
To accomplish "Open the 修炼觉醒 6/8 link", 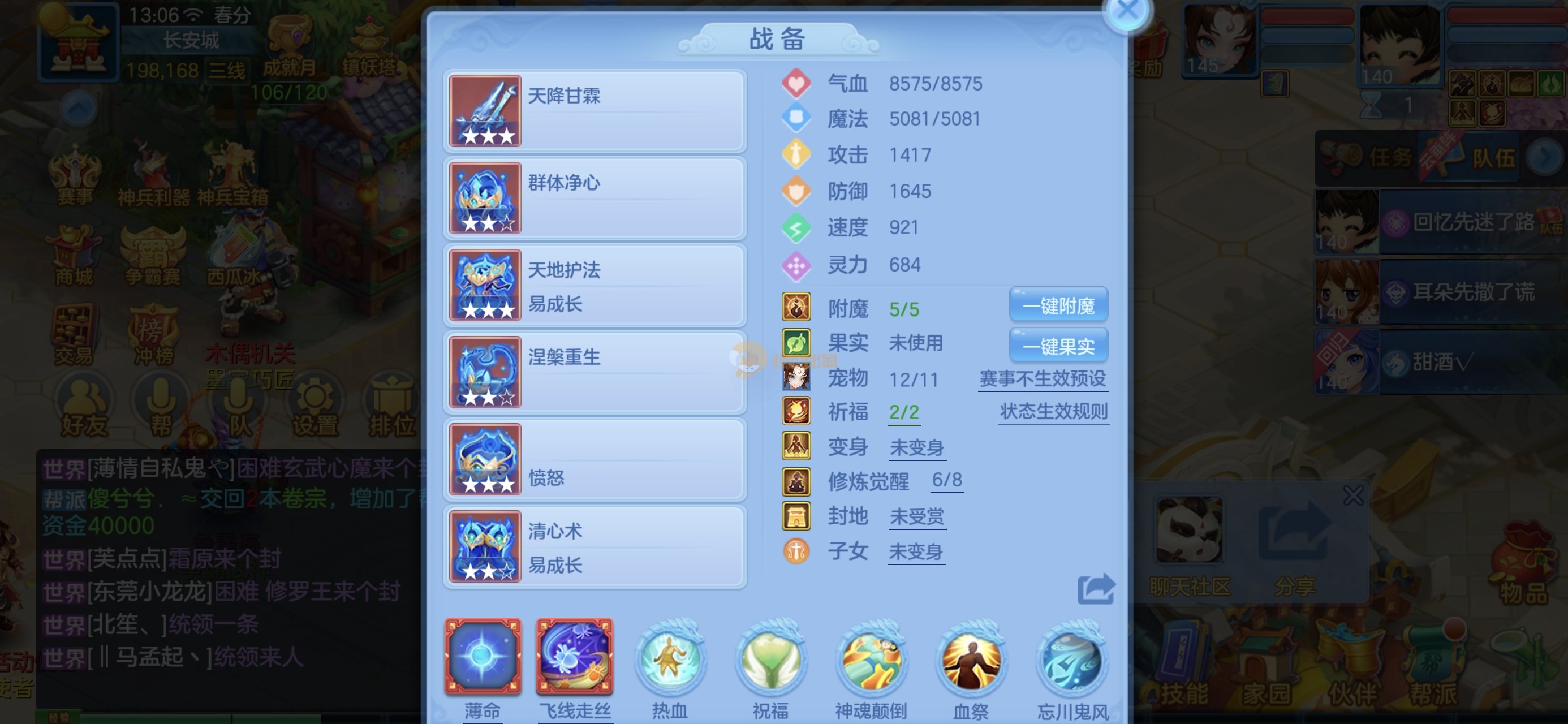I will click(946, 480).
